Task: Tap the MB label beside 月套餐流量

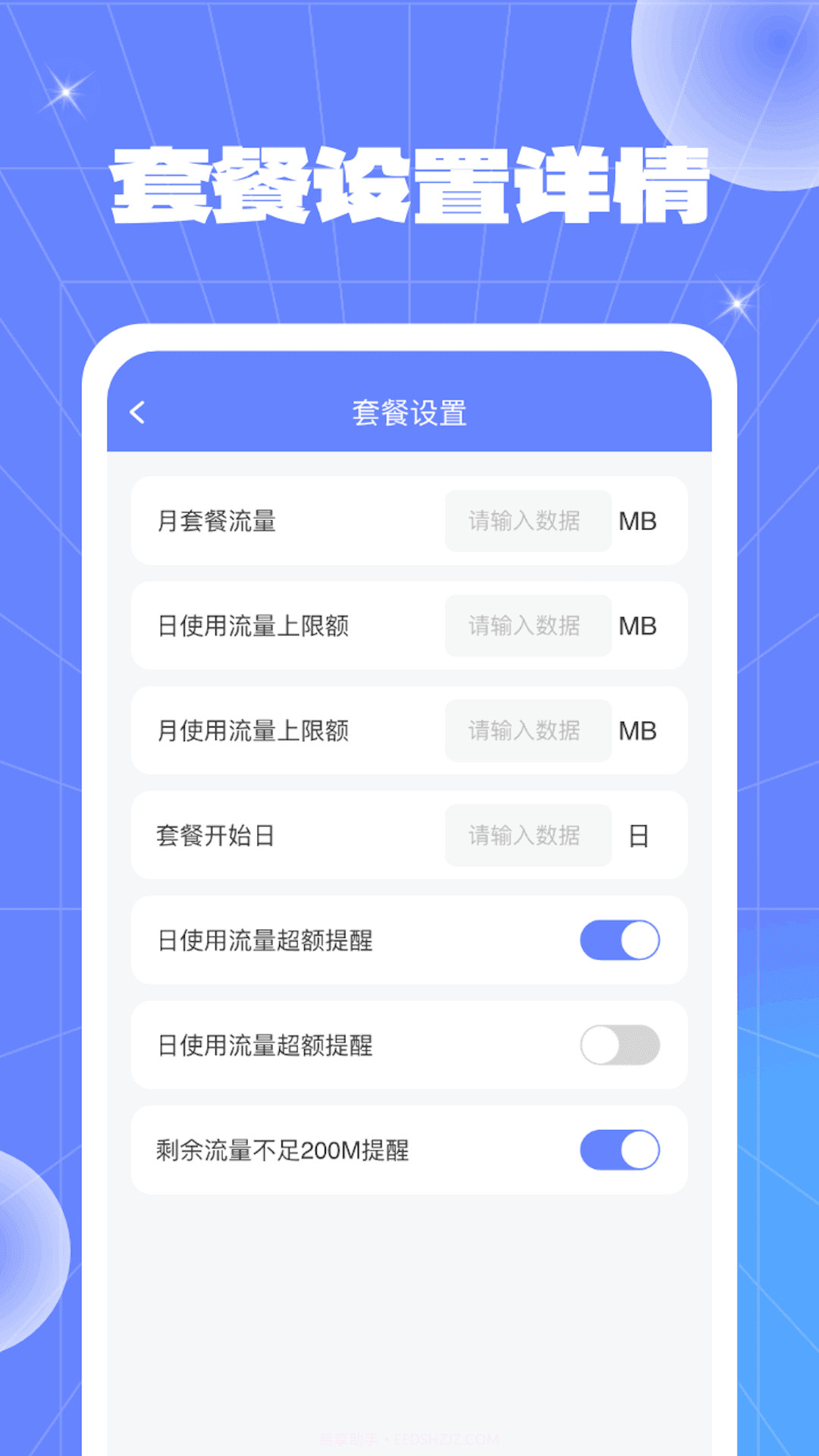Action: tap(639, 521)
